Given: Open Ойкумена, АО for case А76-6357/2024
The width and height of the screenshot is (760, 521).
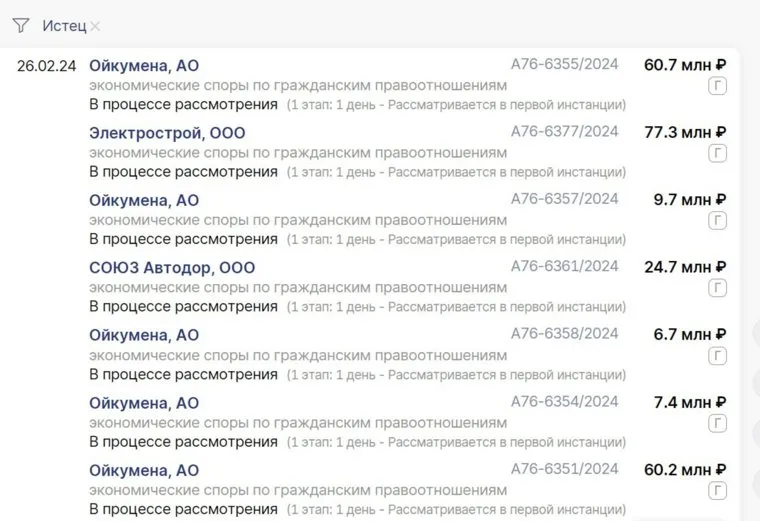Looking at the screenshot, I should coord(144,200).
